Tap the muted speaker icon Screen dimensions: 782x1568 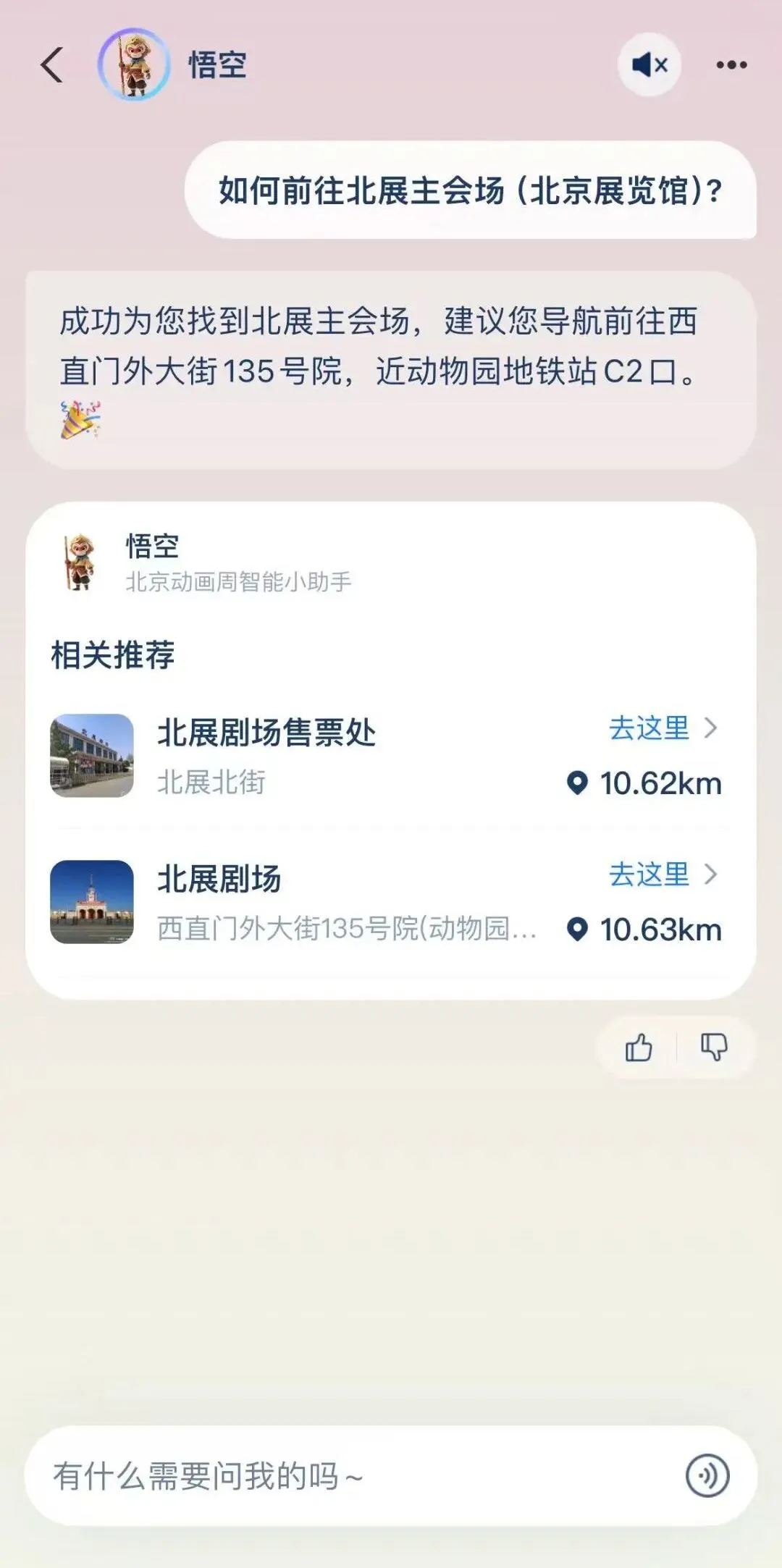649,65
